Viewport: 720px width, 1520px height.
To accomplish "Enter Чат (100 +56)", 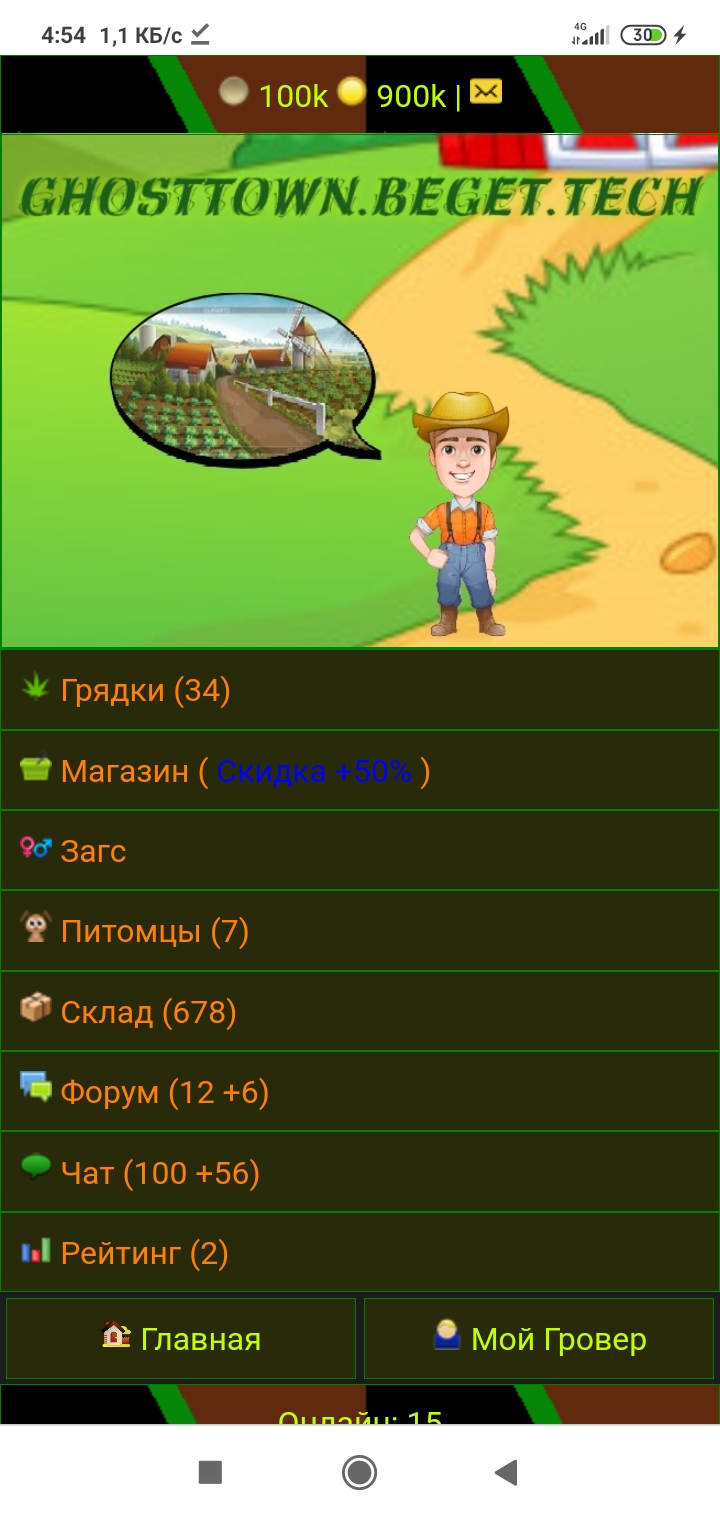I will point(160,1173).
